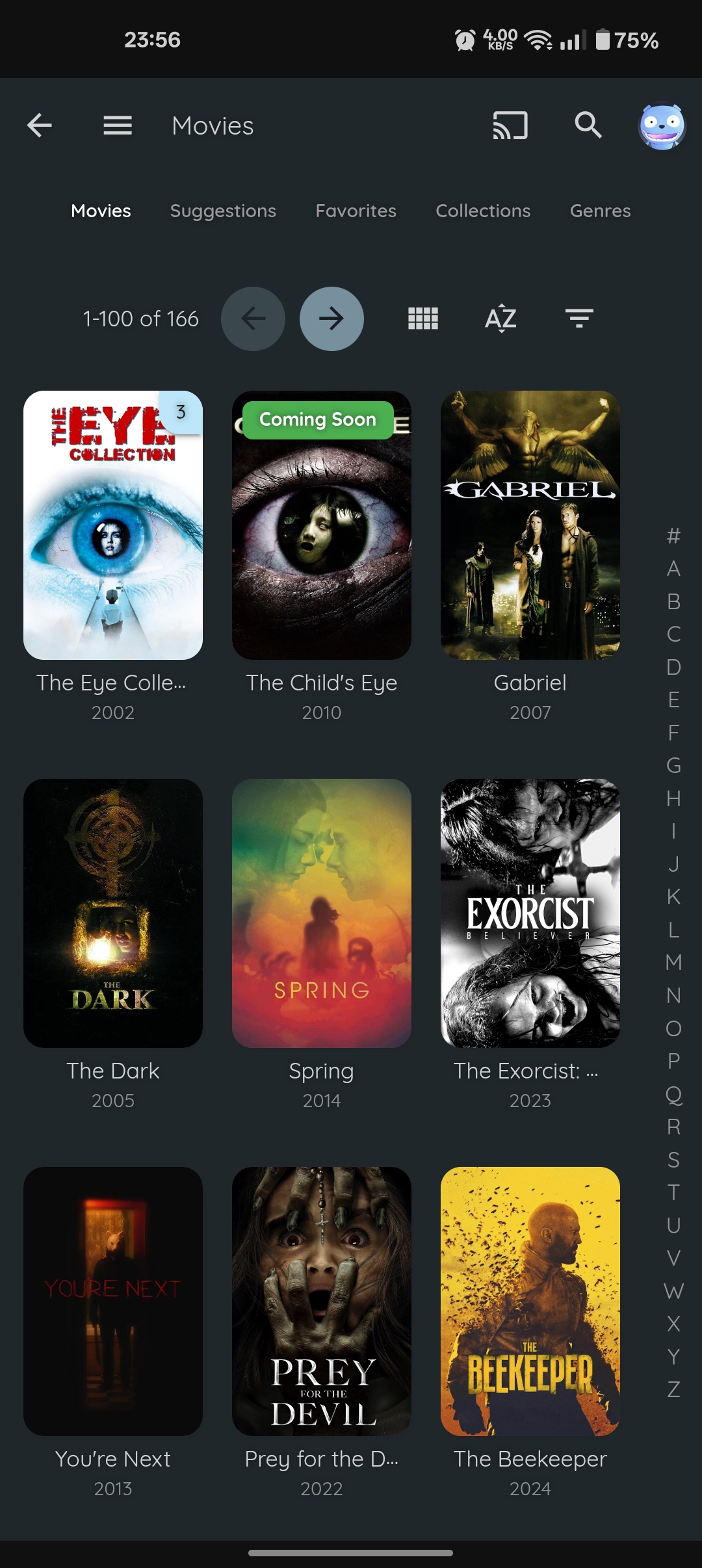Open the user profile avatar
Viewport: 702px width, 1568px height.
click(661, 126)
